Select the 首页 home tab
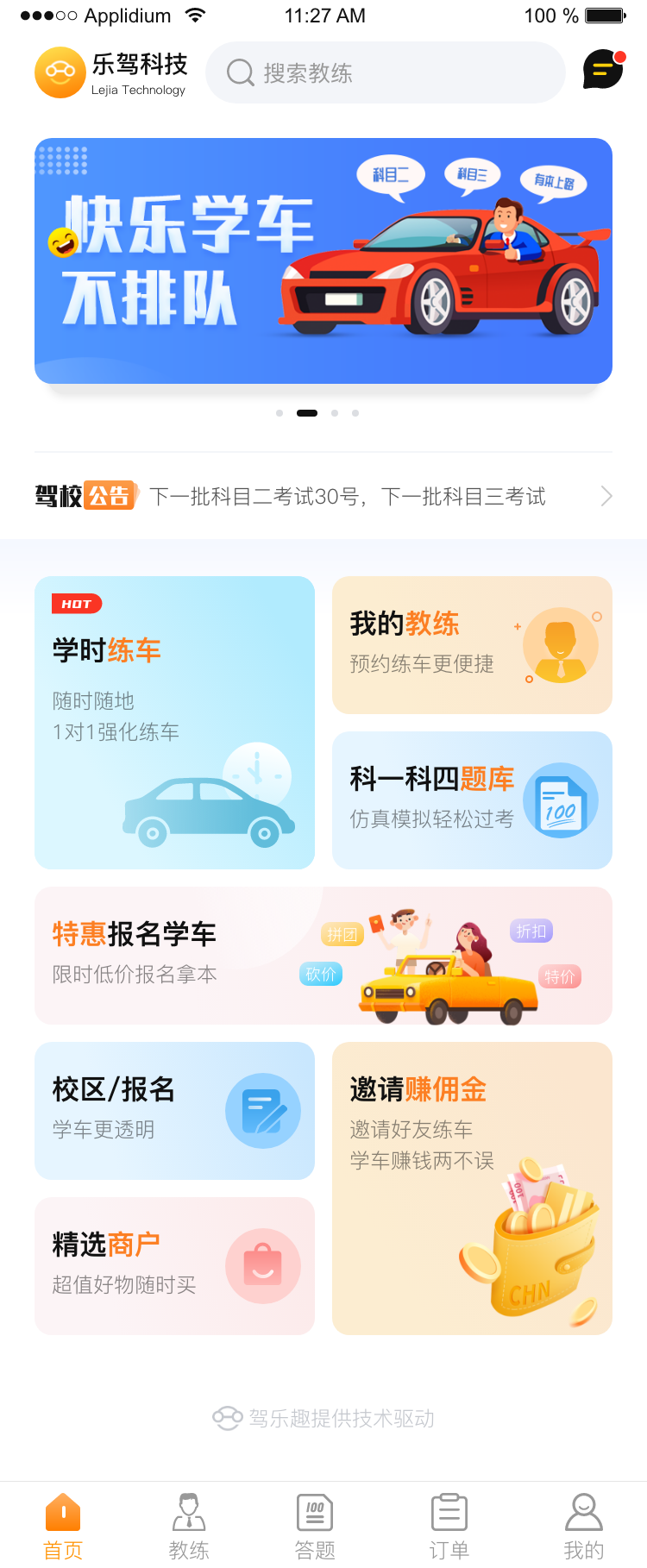Viewport: 647px width, 1568px height. point(63,1525)
